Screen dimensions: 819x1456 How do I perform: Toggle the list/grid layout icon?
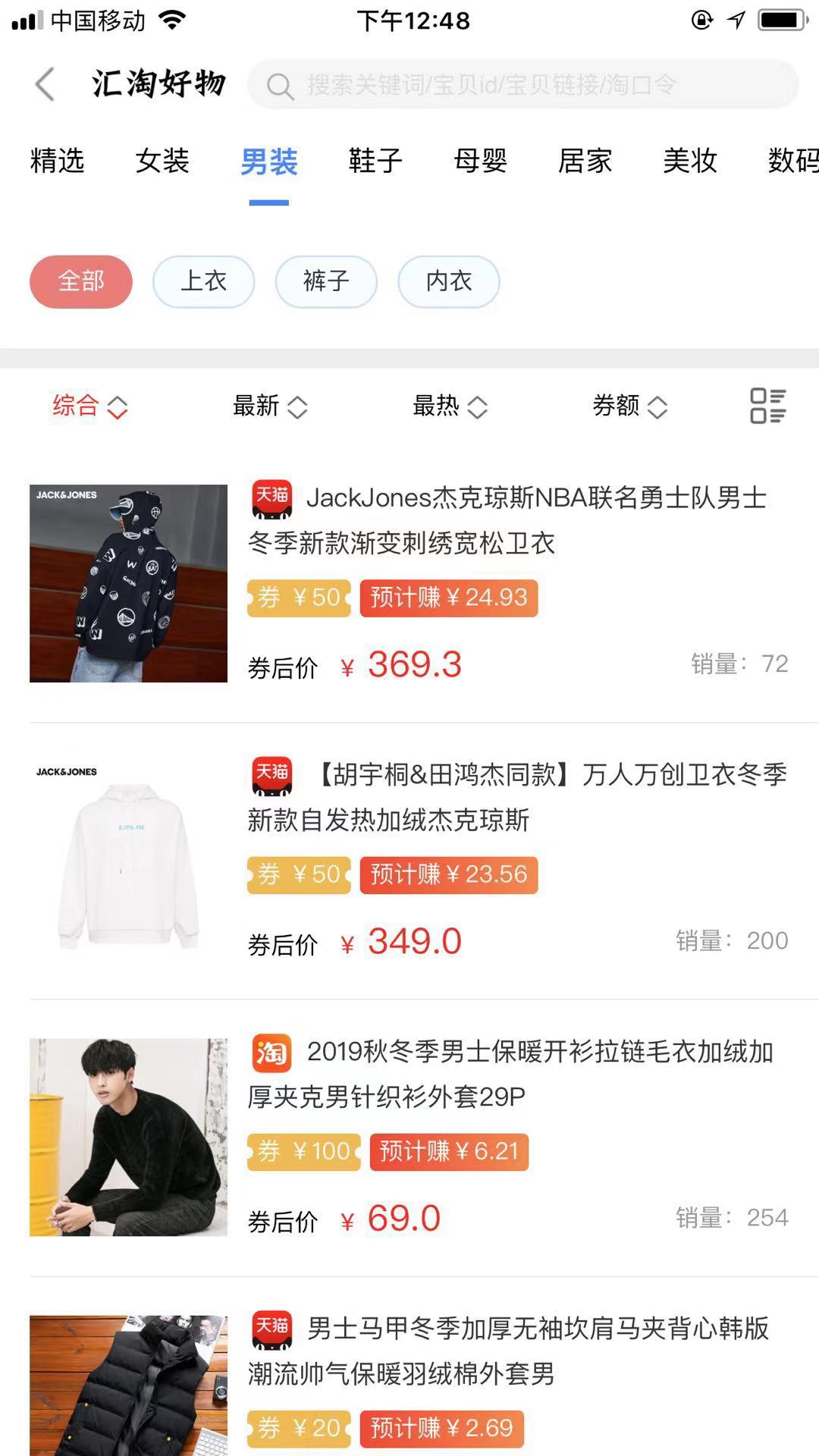(x=767, y=406)
